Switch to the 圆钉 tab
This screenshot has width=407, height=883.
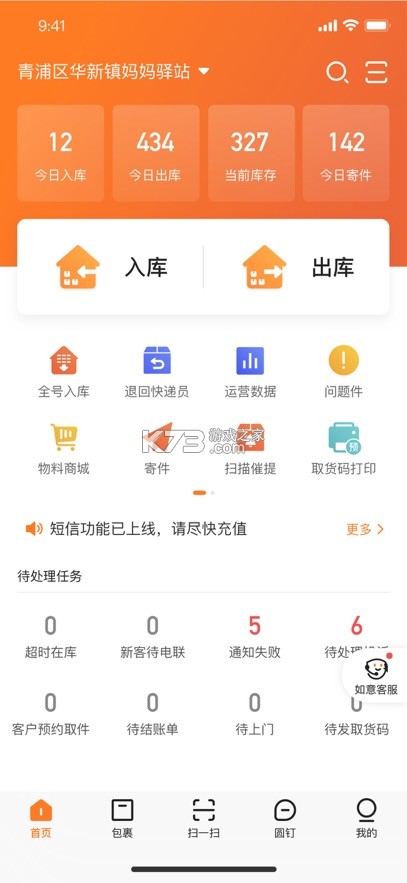click(285, 818)
